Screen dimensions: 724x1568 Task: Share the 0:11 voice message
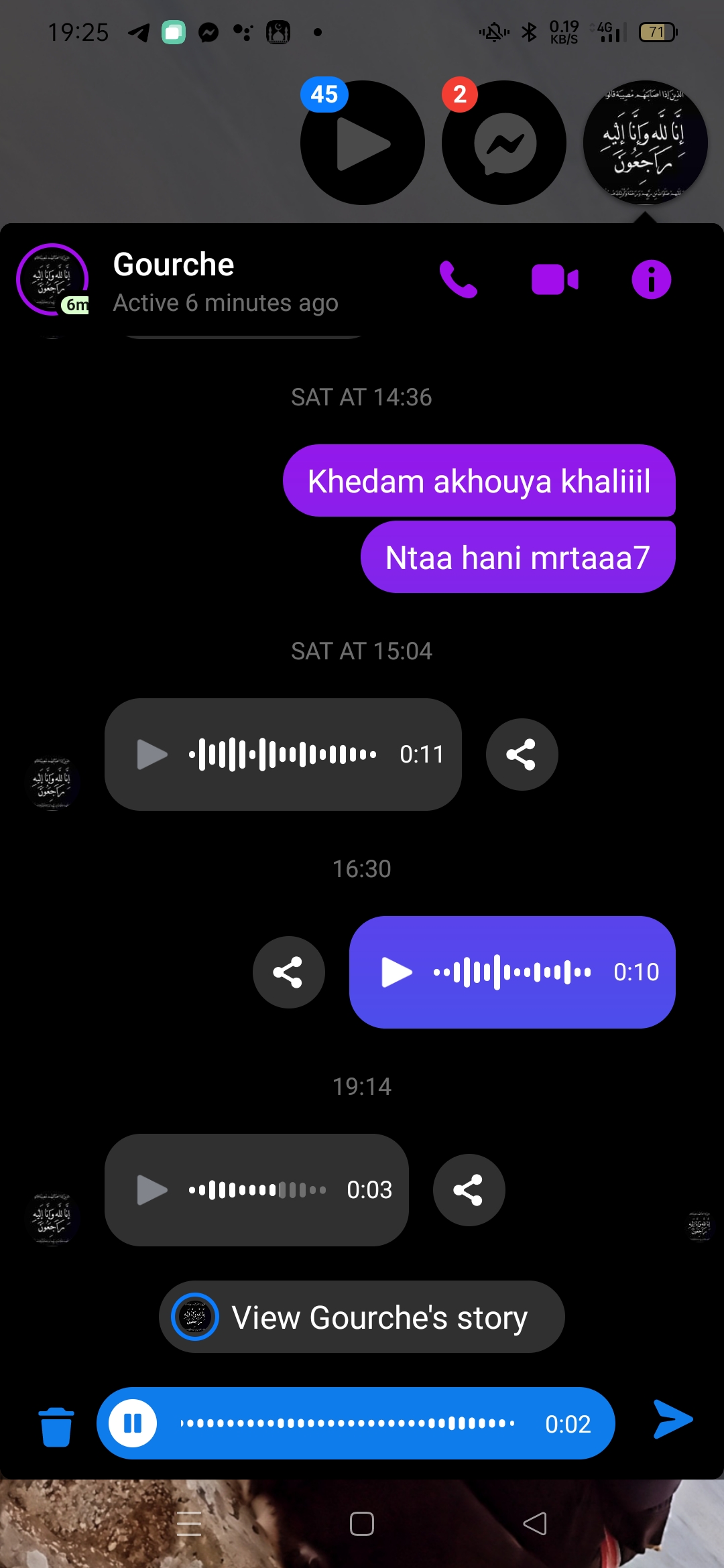tap(522, 755)
